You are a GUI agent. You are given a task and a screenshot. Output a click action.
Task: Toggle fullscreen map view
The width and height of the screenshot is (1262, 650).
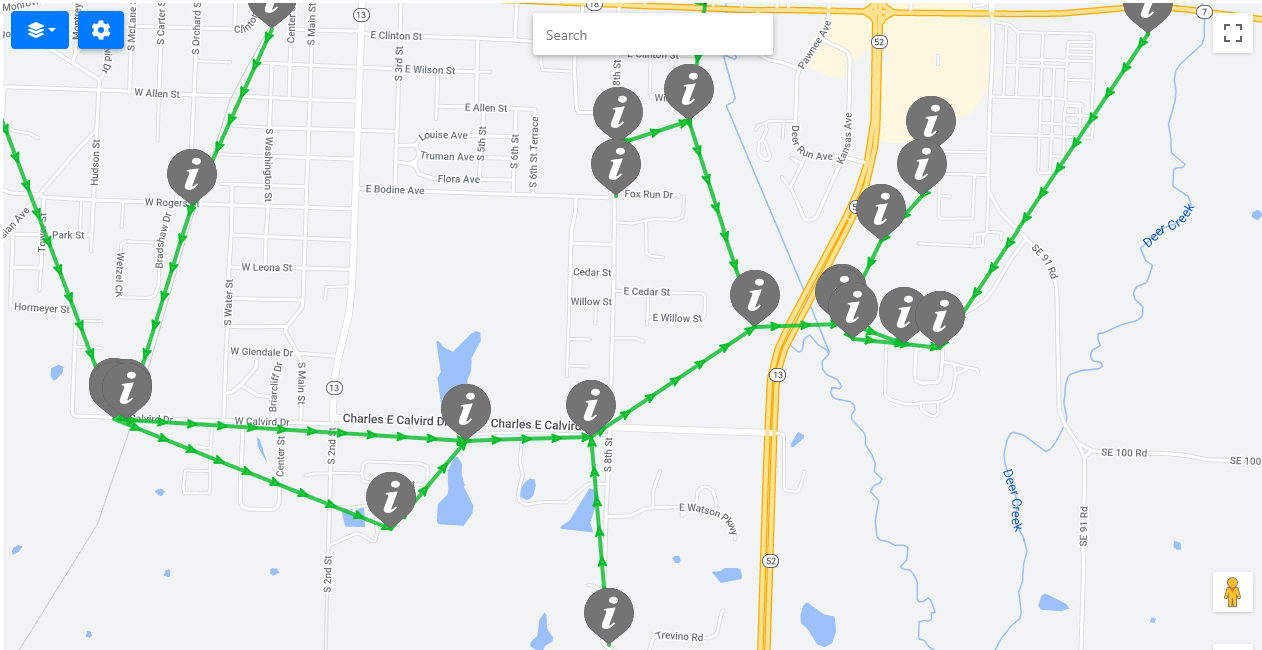1232,34
